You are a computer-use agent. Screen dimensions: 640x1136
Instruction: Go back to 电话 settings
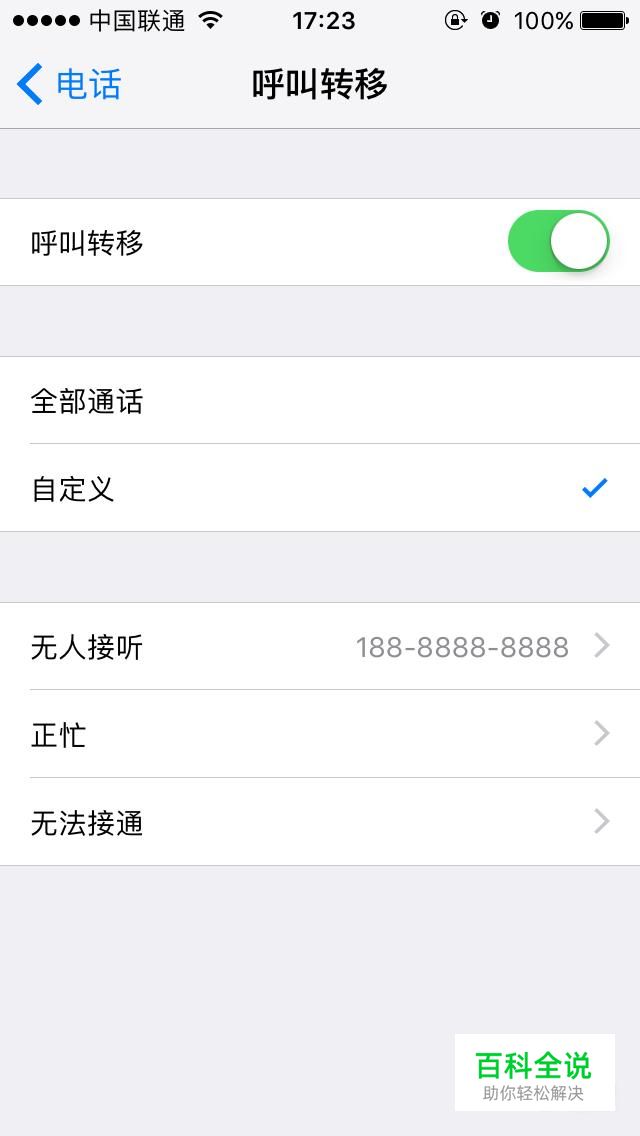pyautogui.click(x=69, y=84)
